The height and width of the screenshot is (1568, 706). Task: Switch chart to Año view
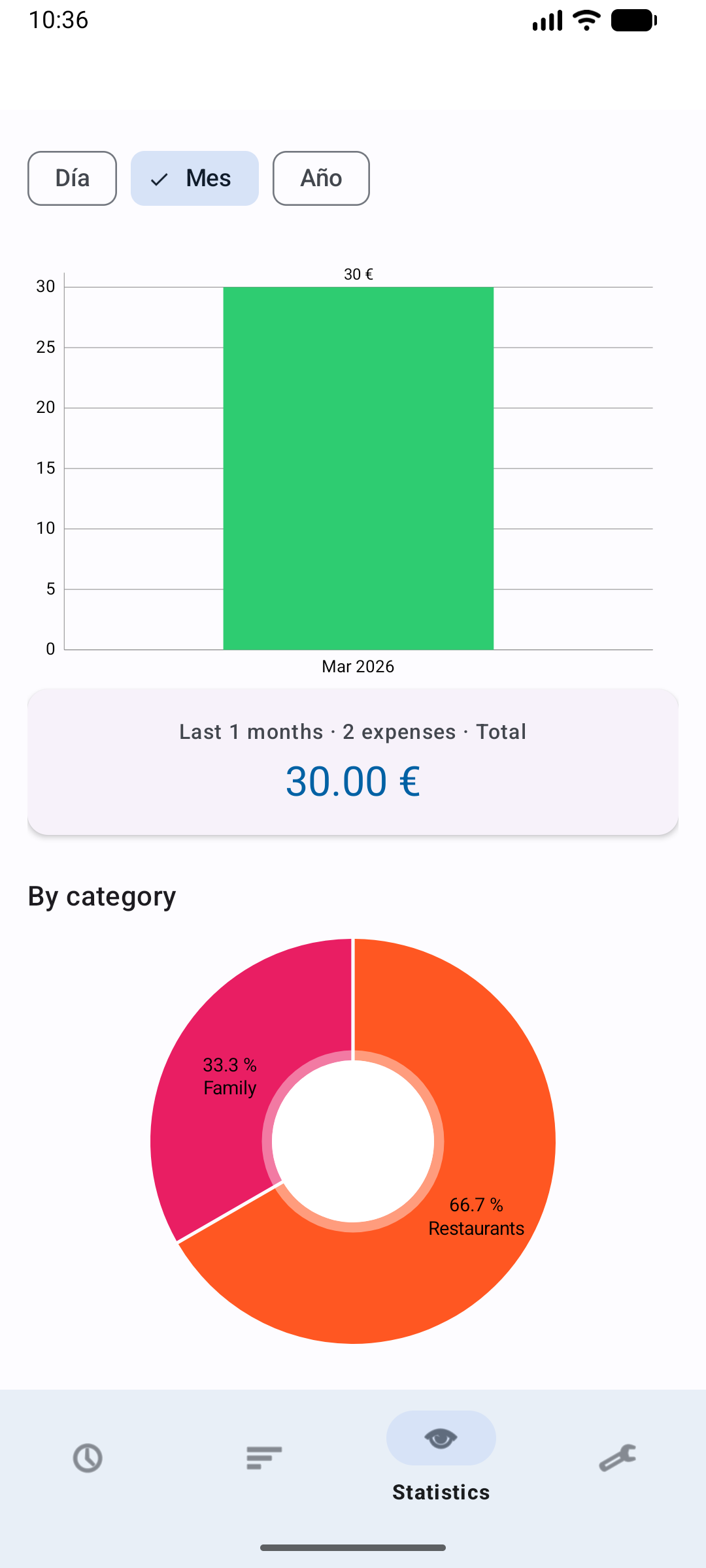point(321,178)
